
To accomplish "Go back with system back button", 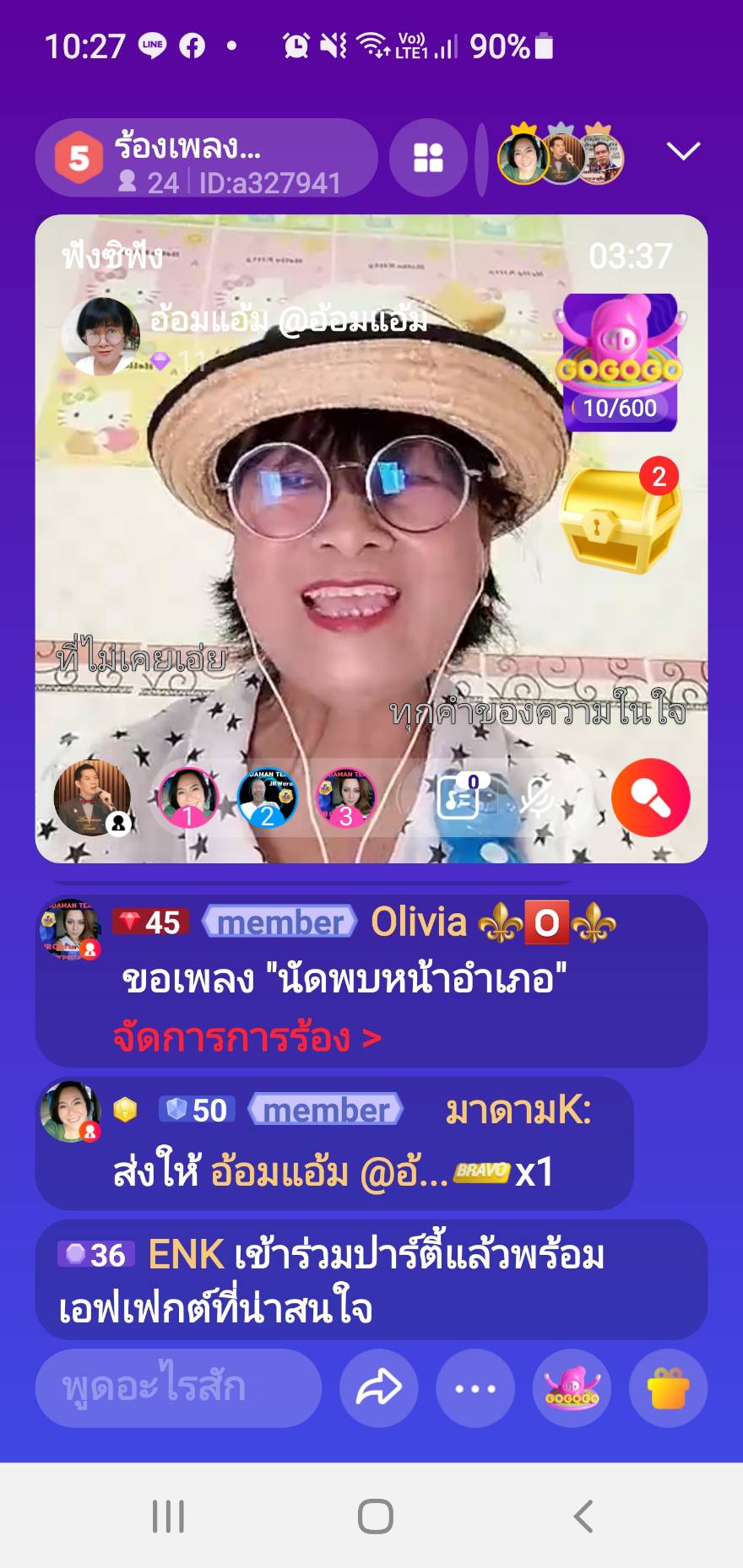I will [583, 1517].
